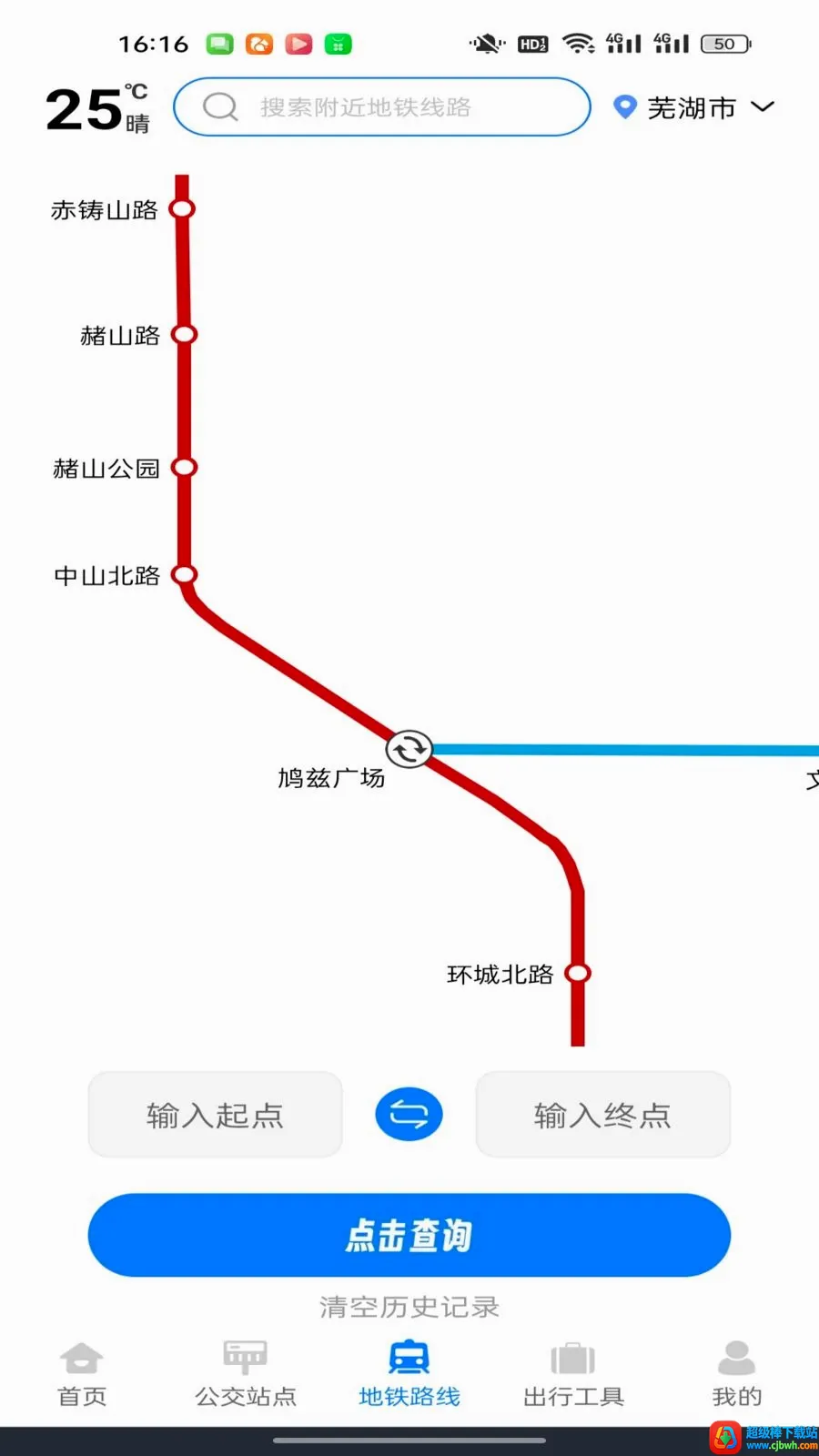Switch to the 地铁路线 tab
Viewport: 819px width, 1456px height.
click(409, 1374)
